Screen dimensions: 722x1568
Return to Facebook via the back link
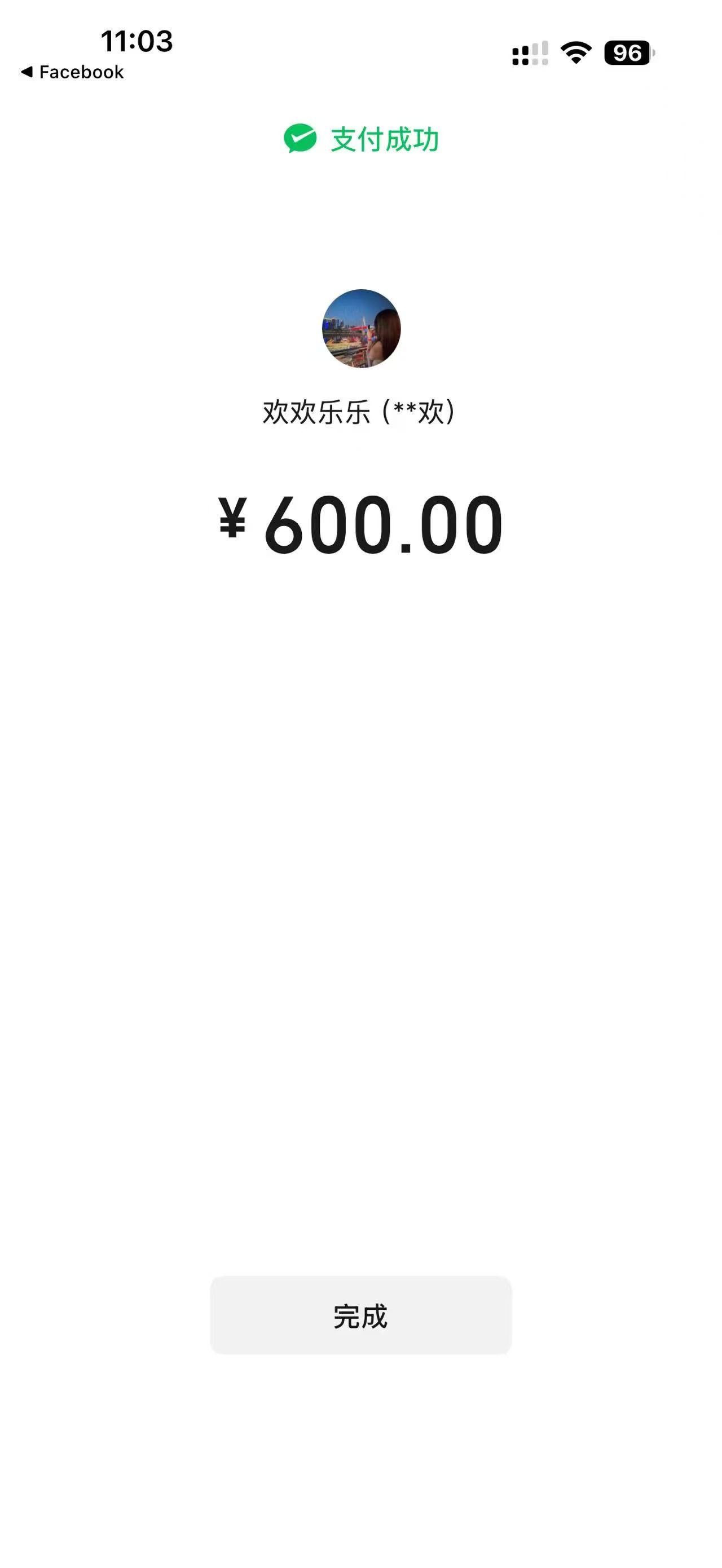73,72
